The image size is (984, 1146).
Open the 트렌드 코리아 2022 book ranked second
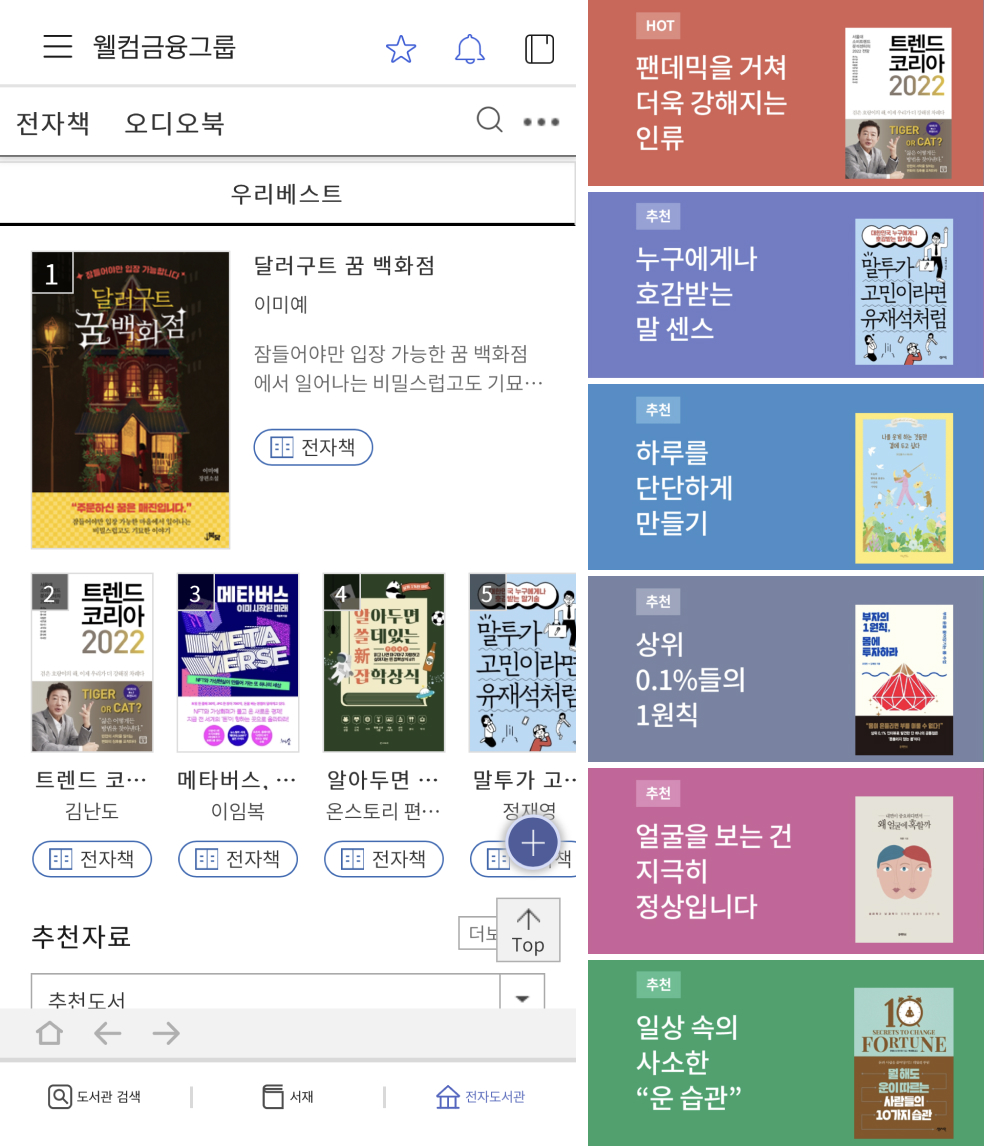pos(92,662)
